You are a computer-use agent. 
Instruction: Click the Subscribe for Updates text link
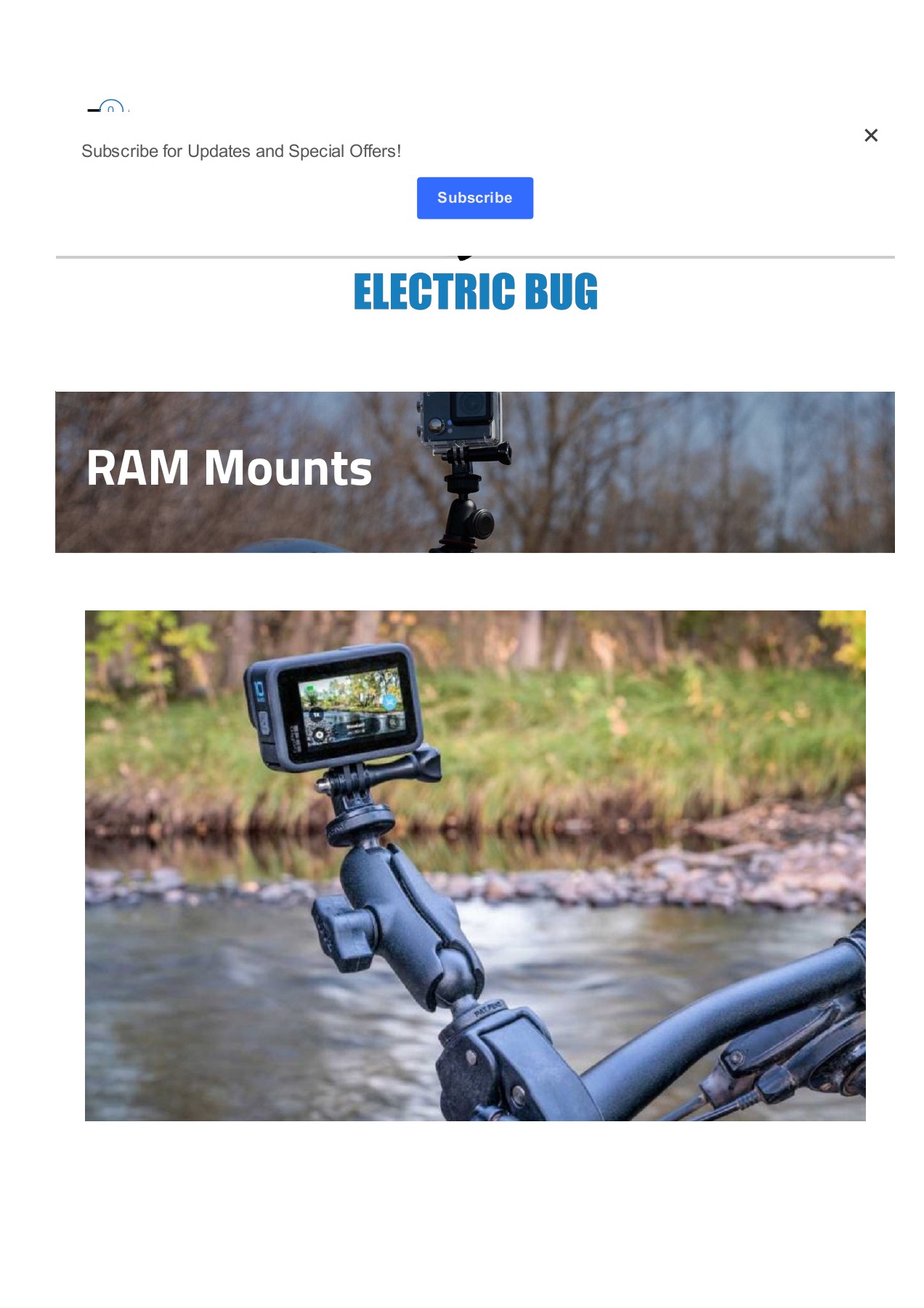[242, 150]
